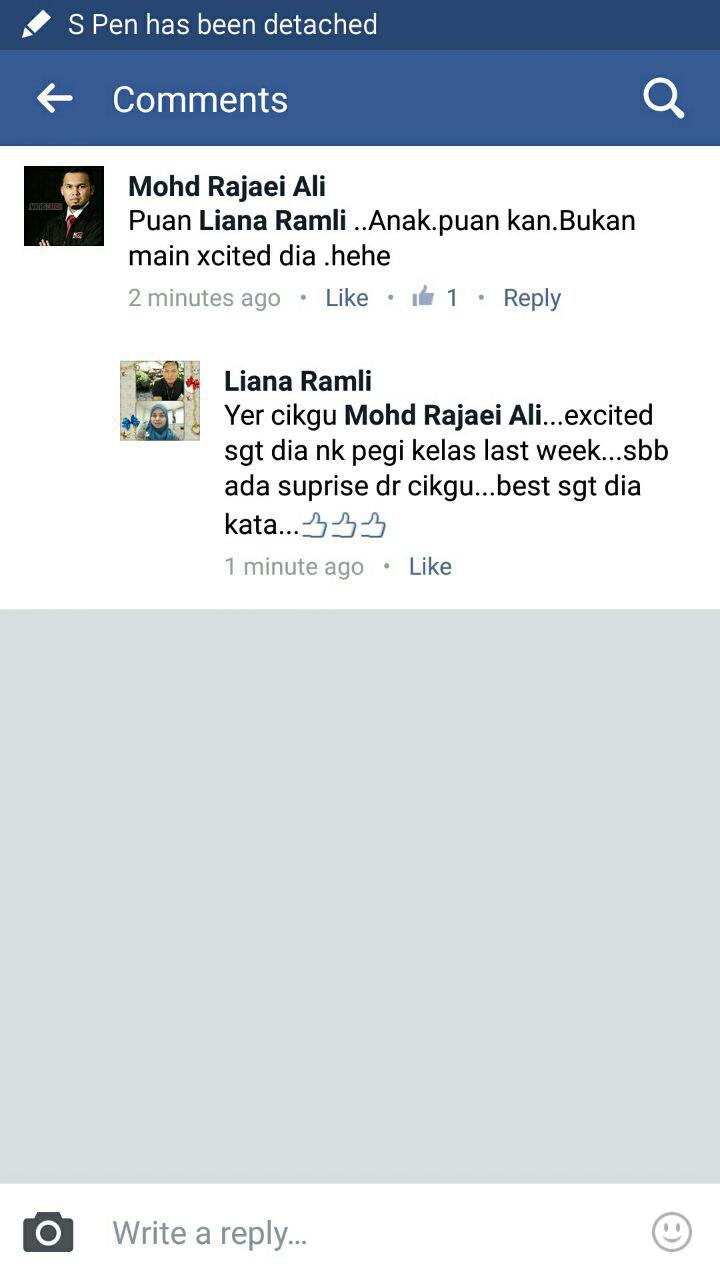This screenshot has width=720, height=1280.
Task: View who liked Mohd Rajaei Ali's comment
Action: tap(435, 297)
